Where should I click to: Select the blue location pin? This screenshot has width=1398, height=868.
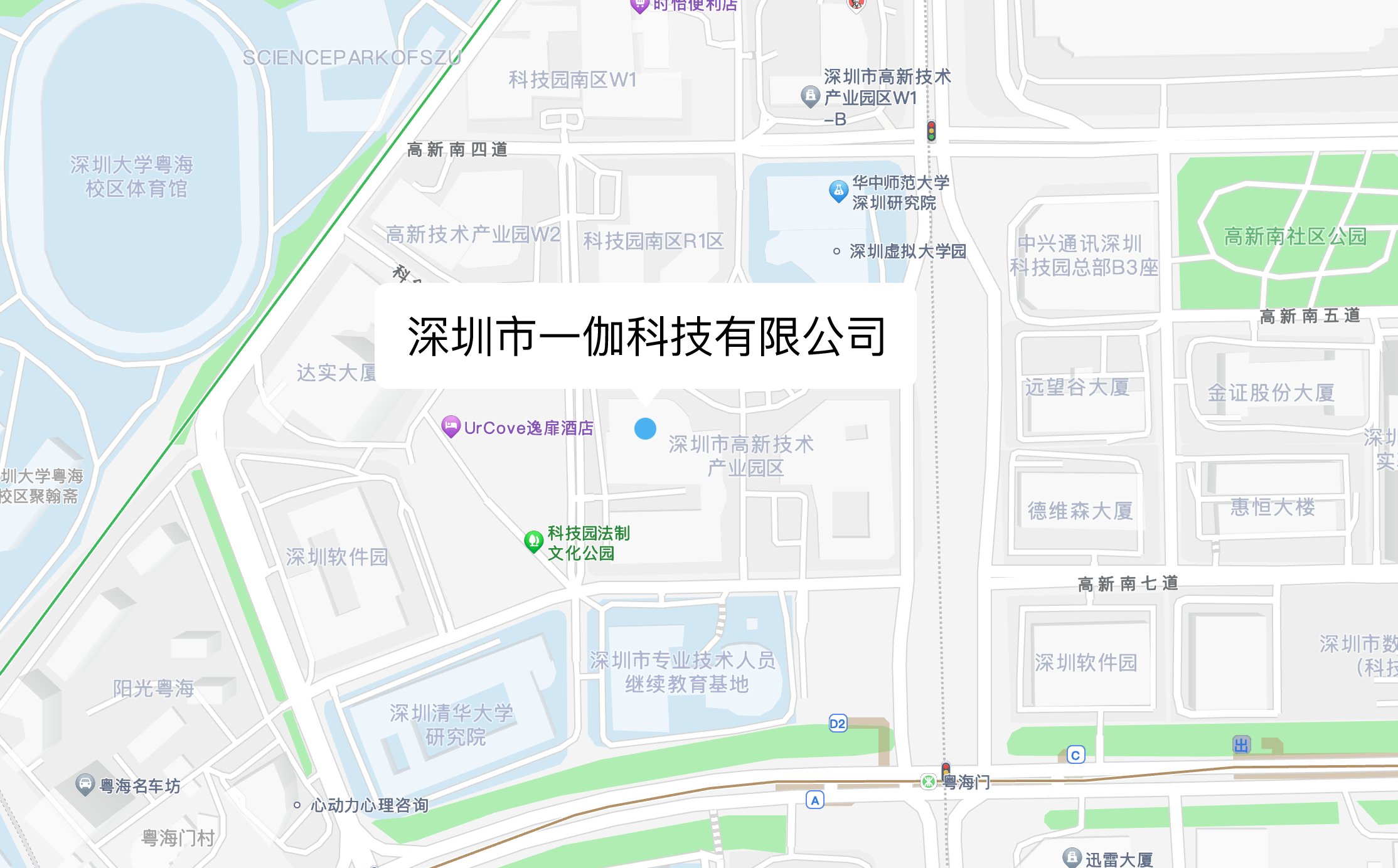(x=645, y=428)
